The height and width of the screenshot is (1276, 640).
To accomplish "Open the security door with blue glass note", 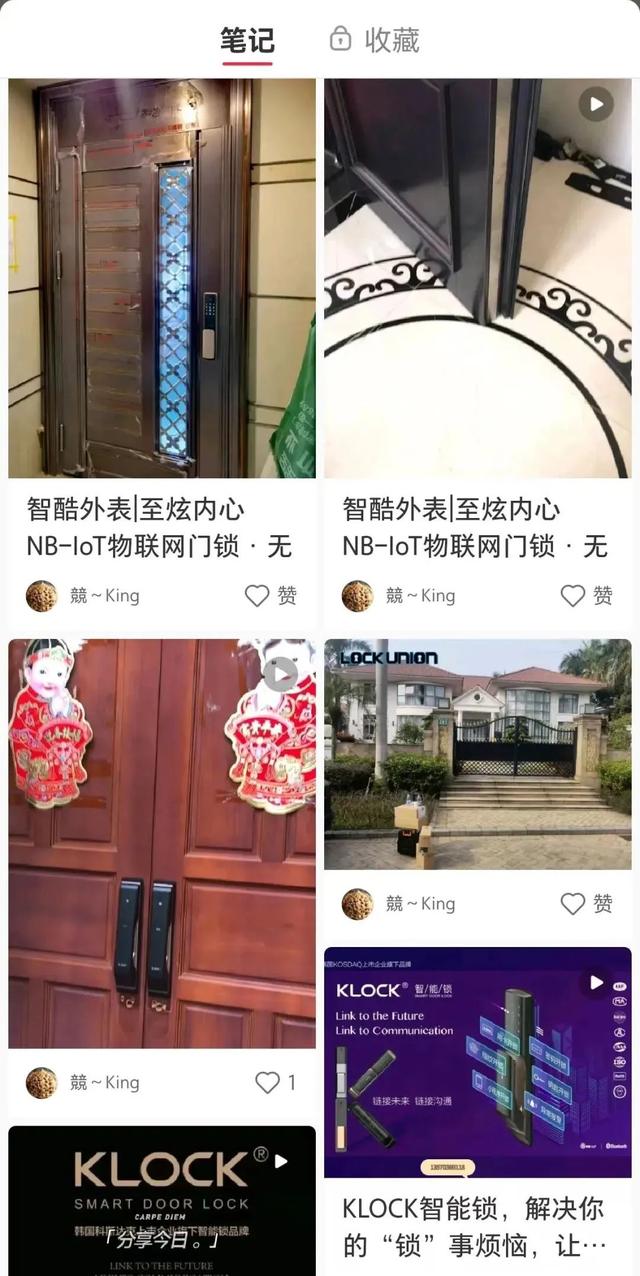I will [x=161, y=278].
